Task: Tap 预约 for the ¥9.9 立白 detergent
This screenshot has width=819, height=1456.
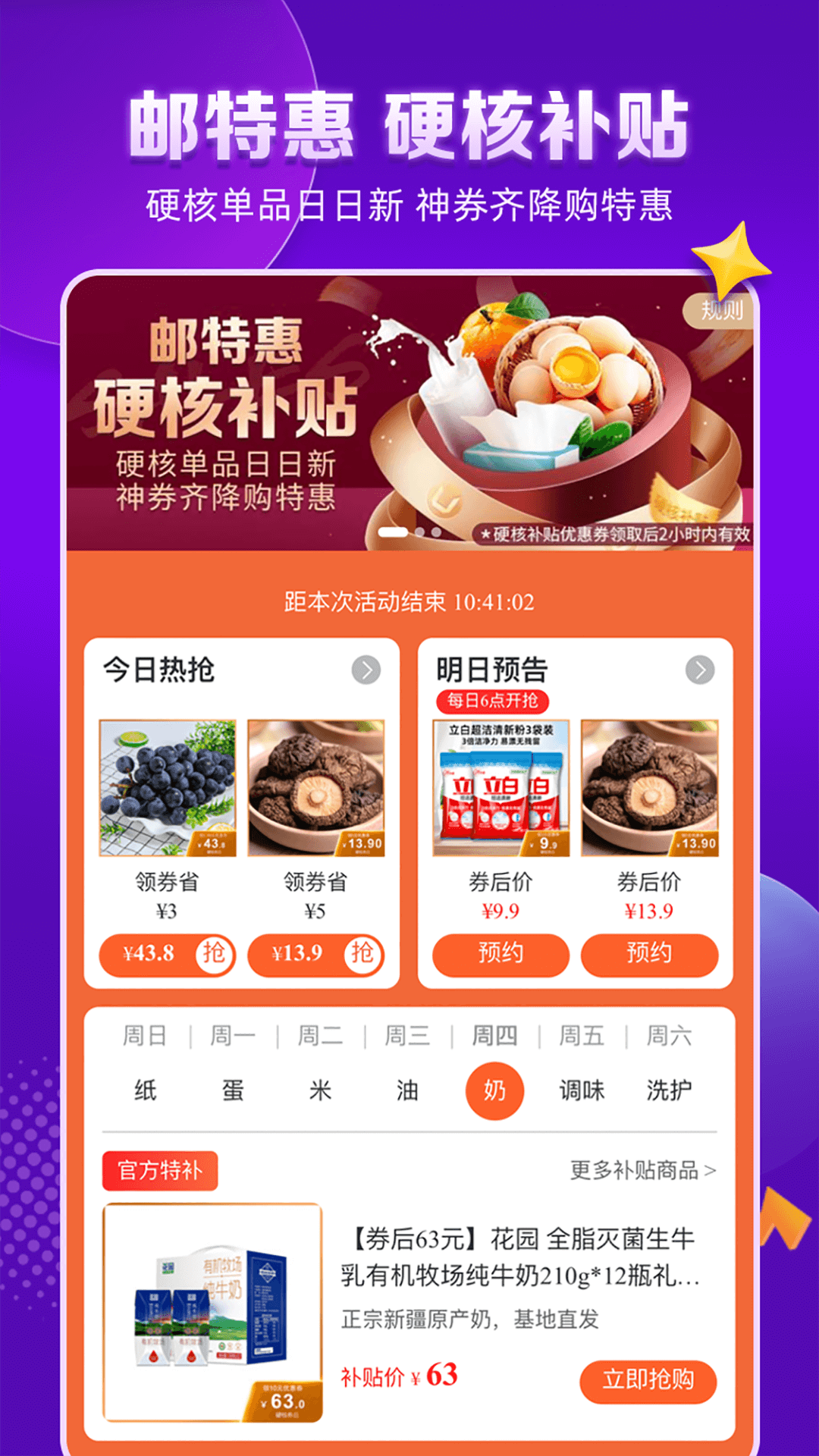Action: click(500, 955)
